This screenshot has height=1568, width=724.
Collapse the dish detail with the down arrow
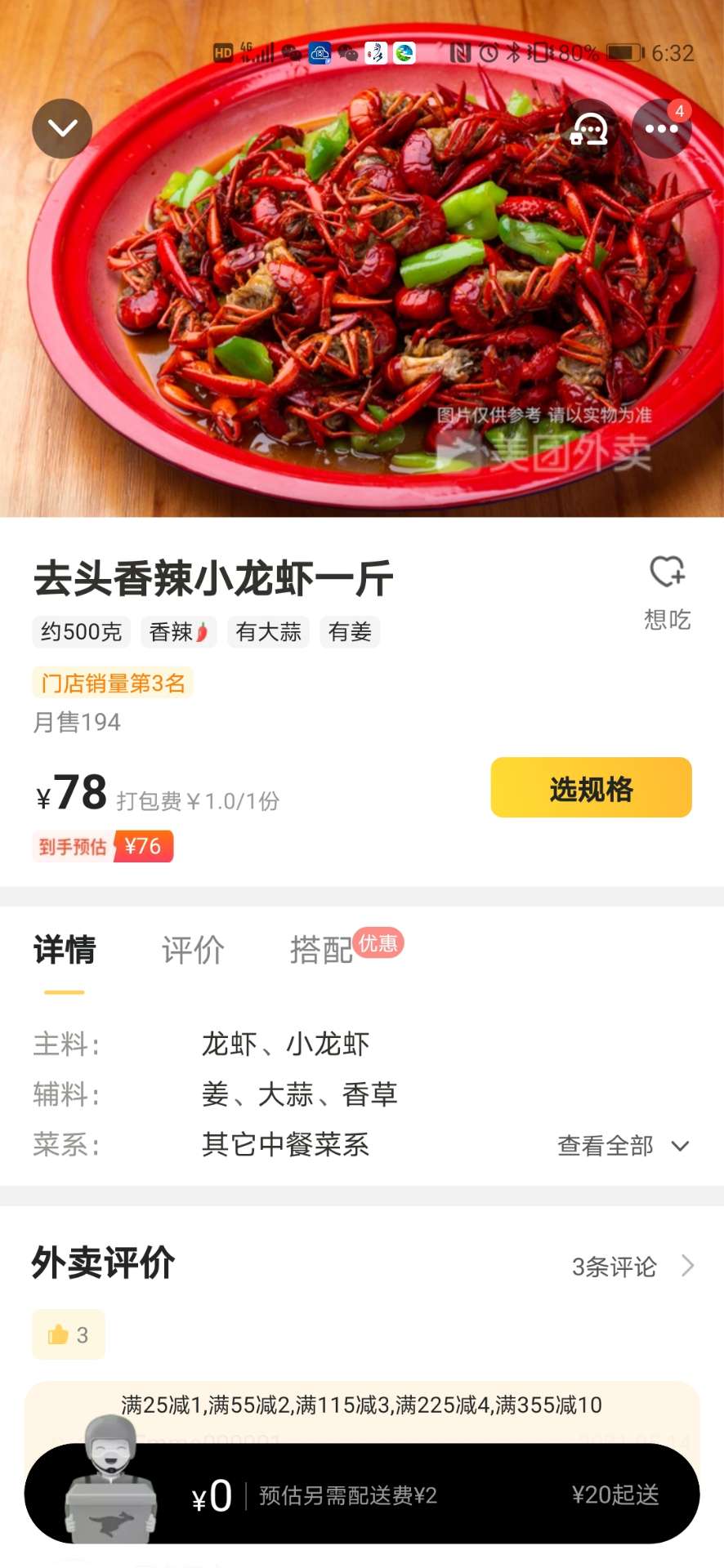[x=62, y=128]
